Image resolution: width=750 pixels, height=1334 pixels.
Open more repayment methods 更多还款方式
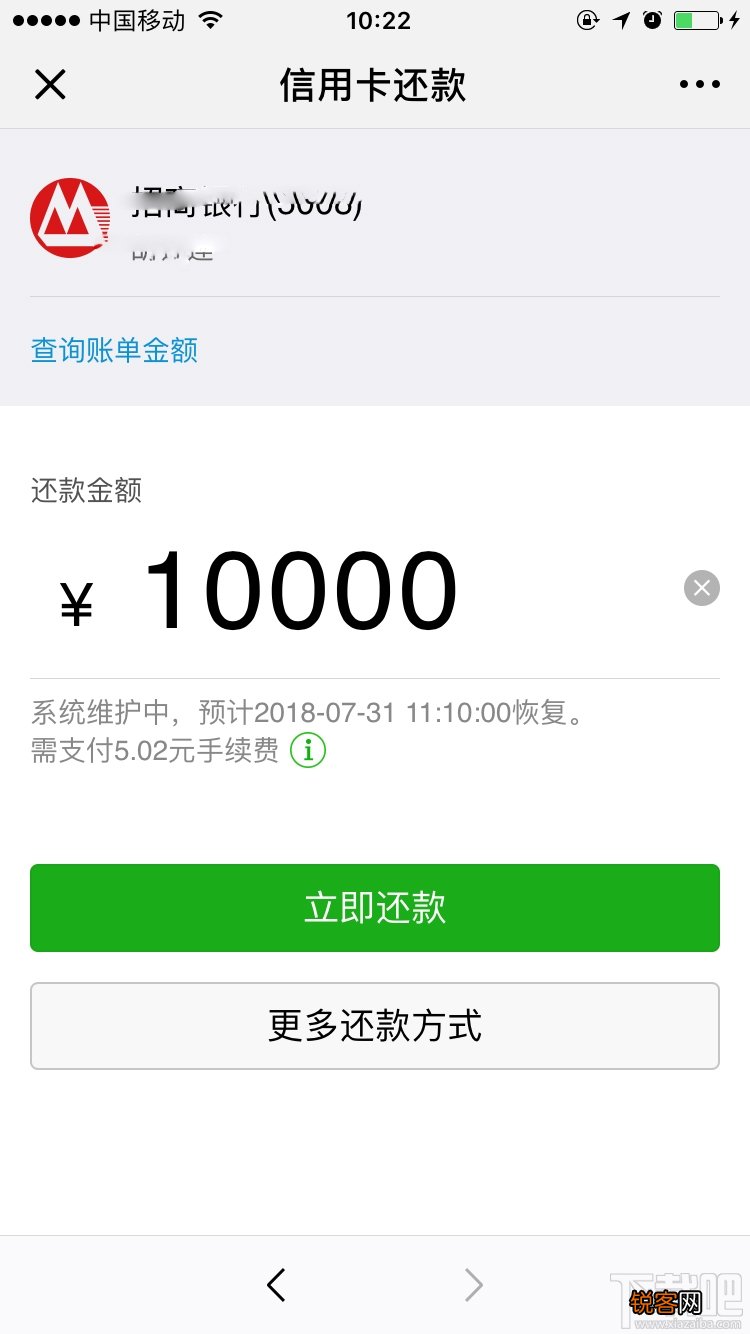pos(375,1026)
